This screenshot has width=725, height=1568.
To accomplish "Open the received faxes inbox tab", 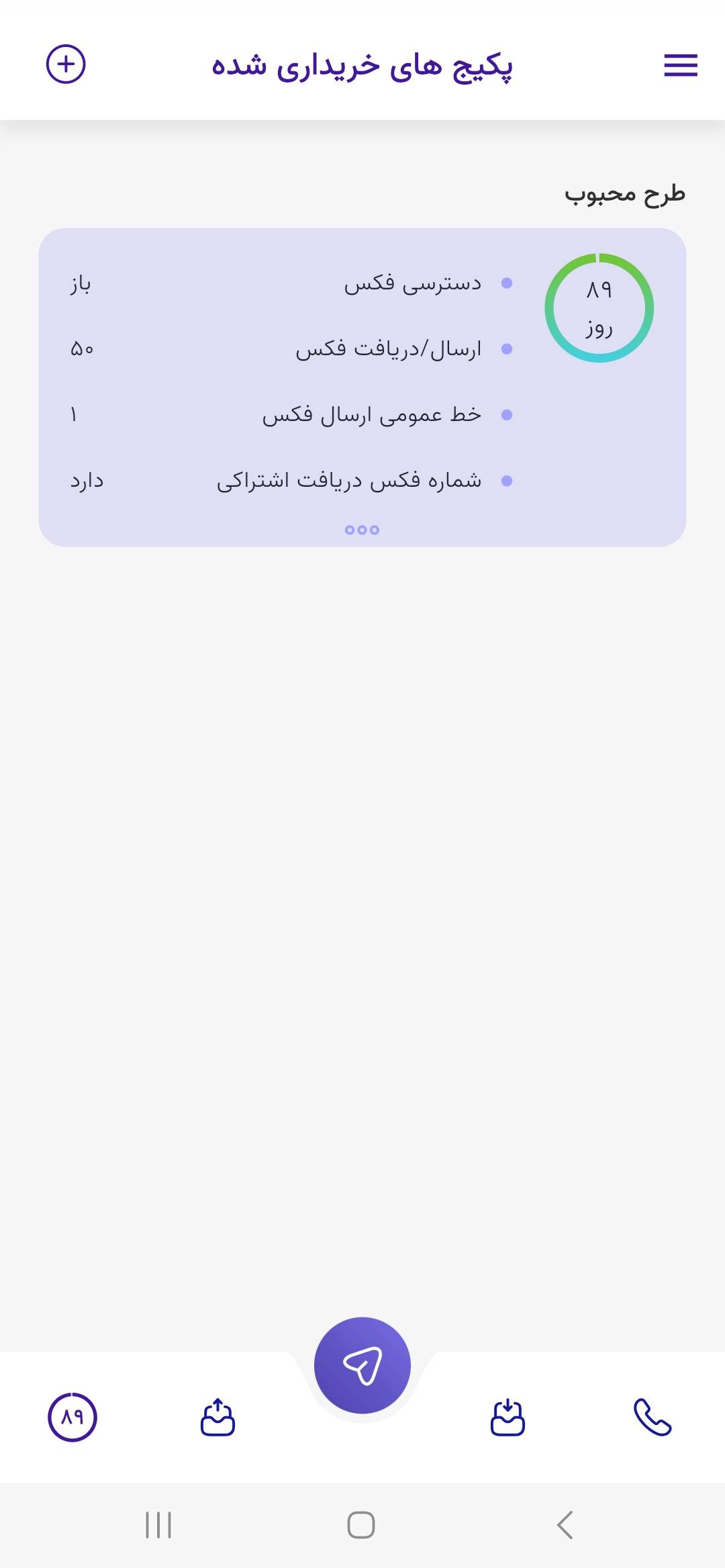I will (x=507, y=1417).
